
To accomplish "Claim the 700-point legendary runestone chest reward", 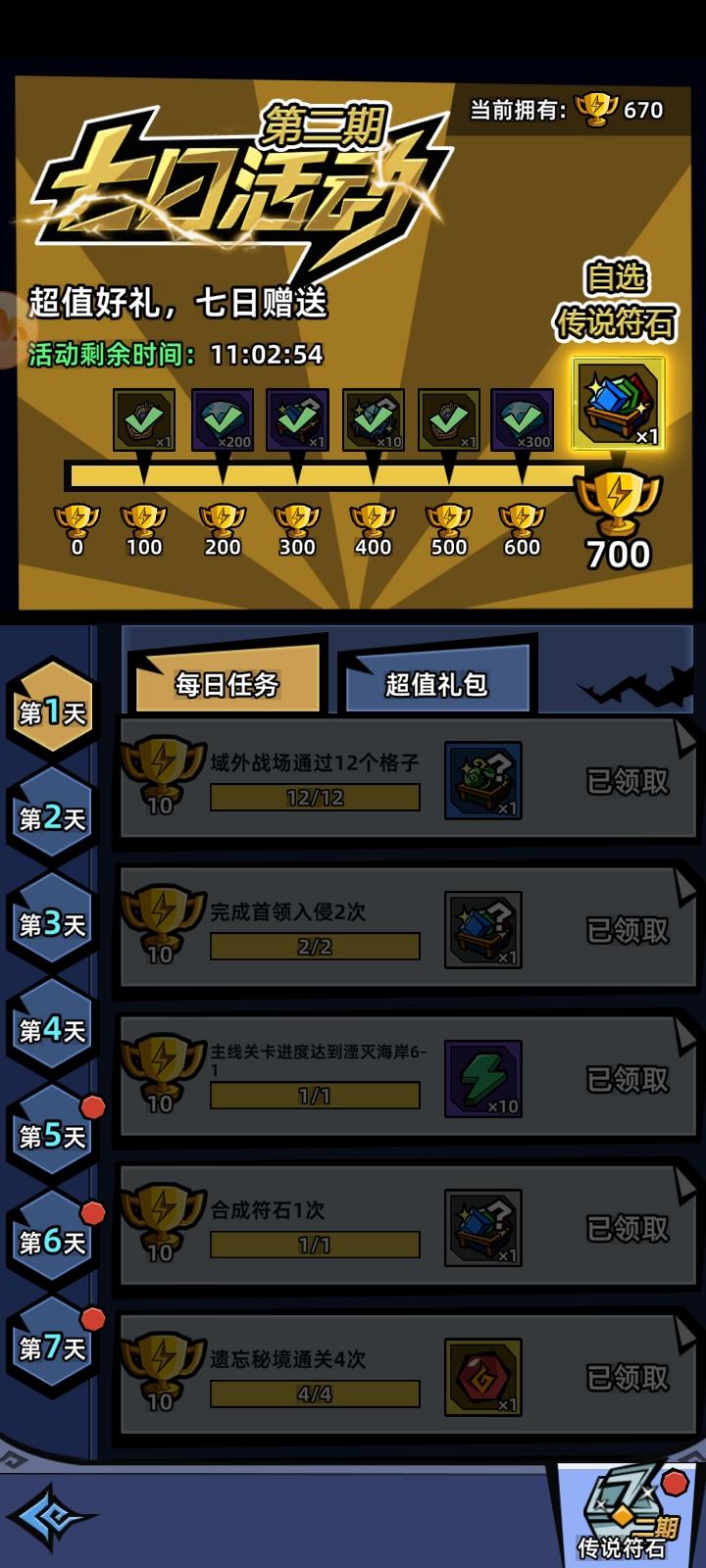I will tap(620, 404).
